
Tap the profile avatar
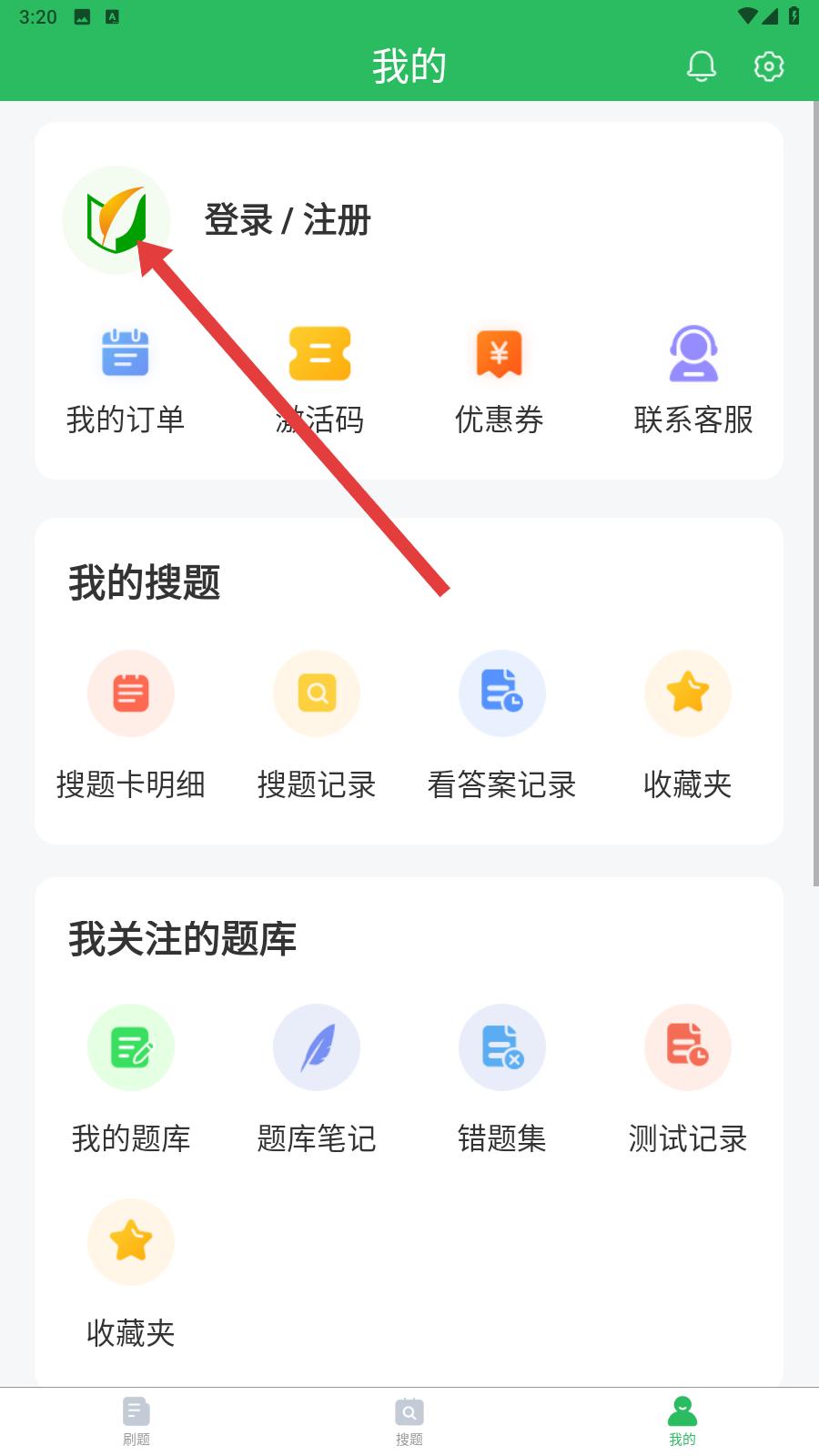pos(116,220)
